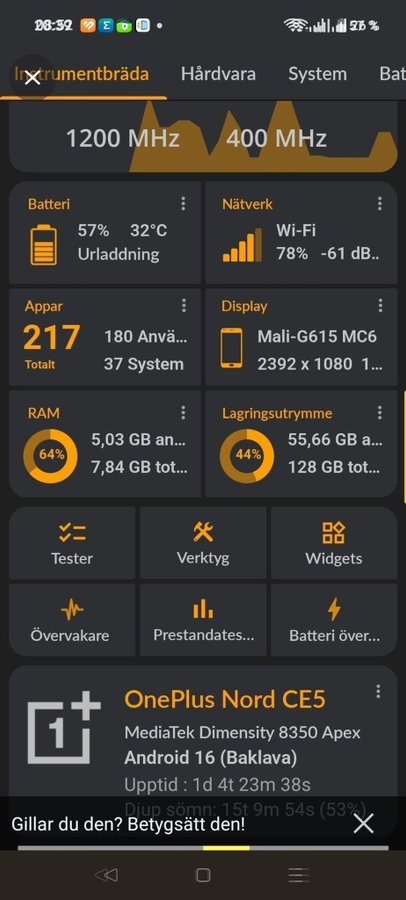This screenshot has height=900, width=406.
Task: Open the Nätverk Wi-Fi card
Action: 301,232
